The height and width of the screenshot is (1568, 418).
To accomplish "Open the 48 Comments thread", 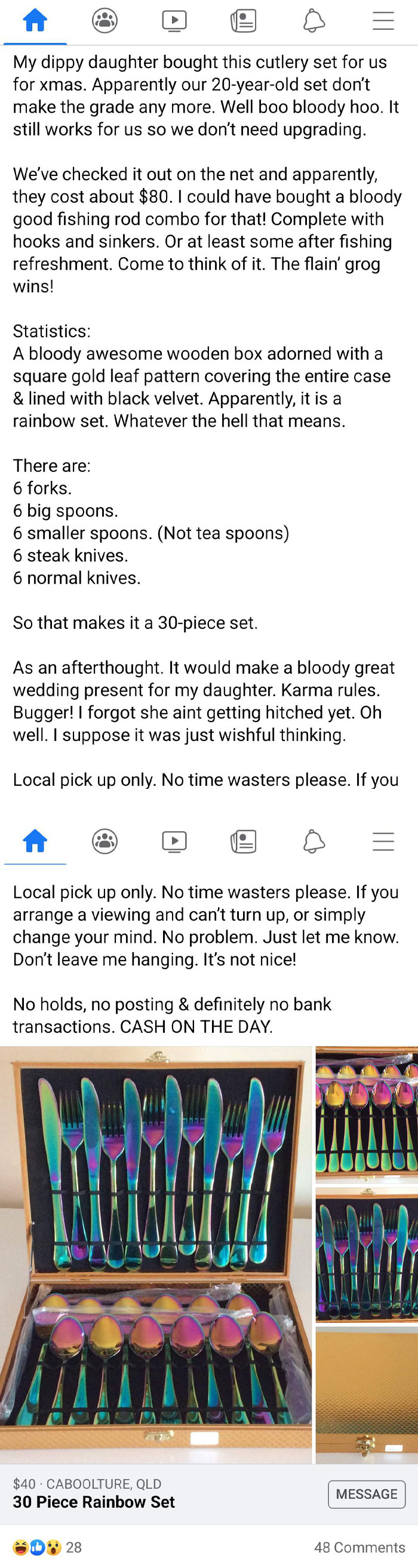I will point(359,1547).
